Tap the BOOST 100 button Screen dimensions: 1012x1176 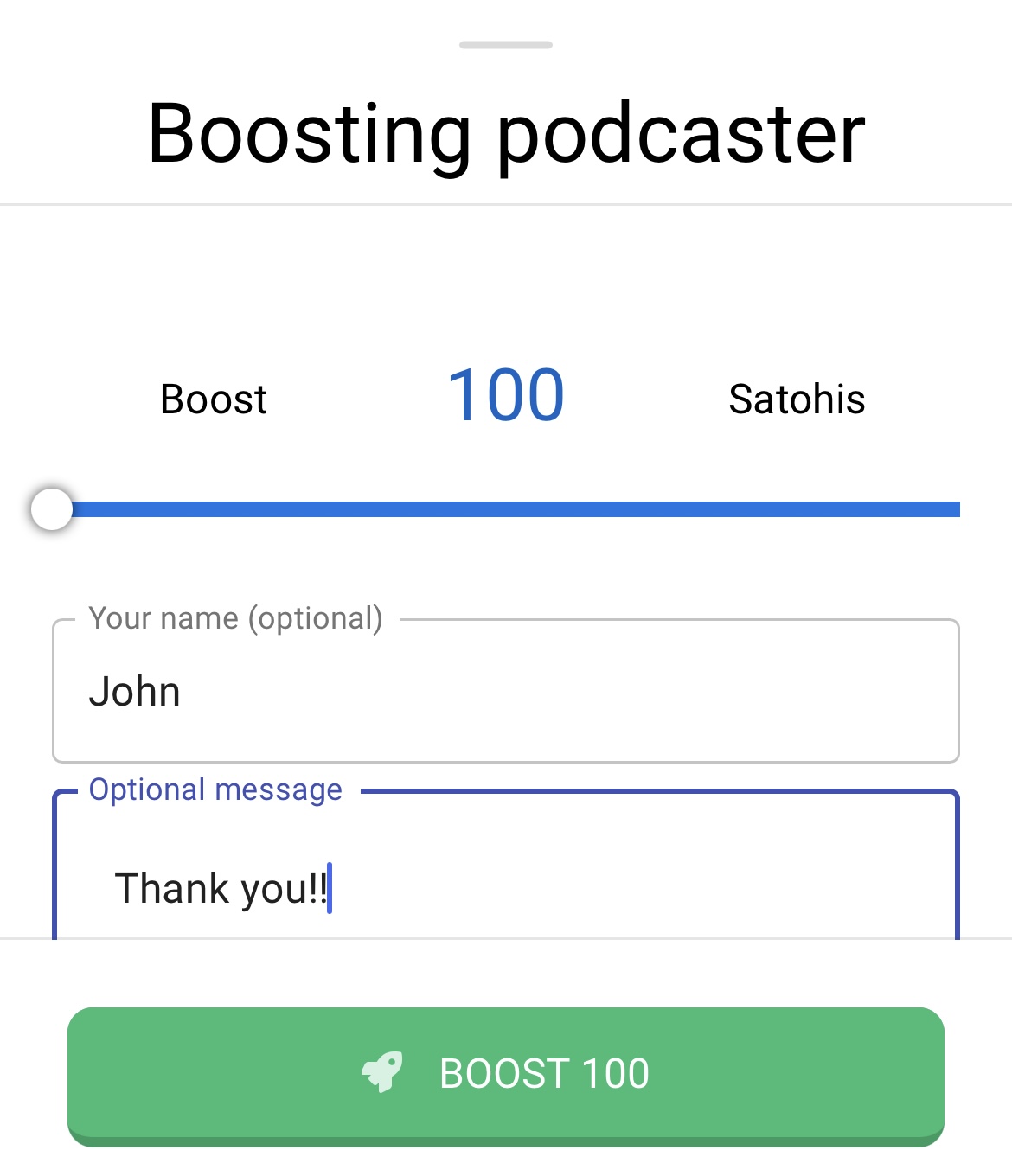point(506,1075)
